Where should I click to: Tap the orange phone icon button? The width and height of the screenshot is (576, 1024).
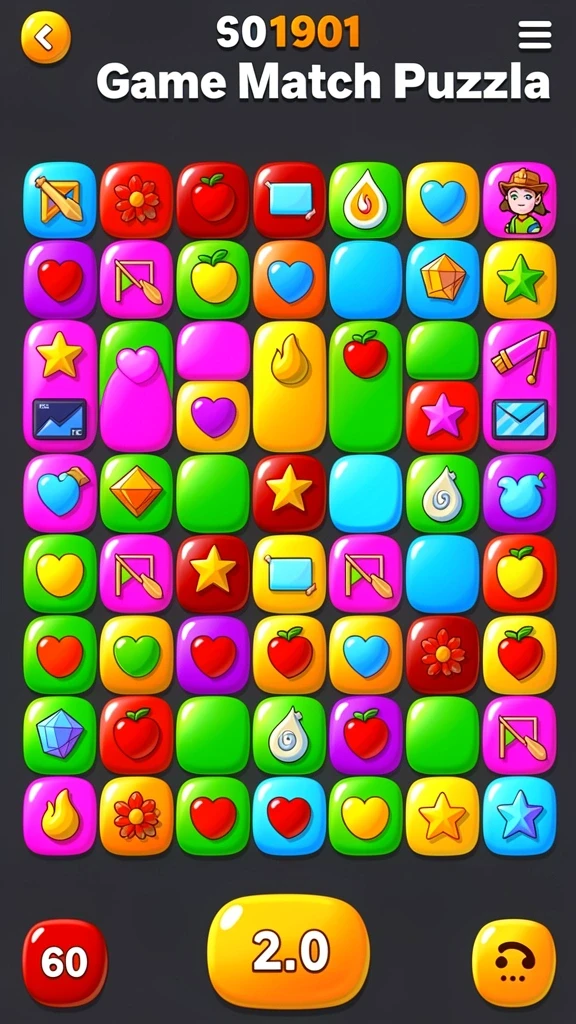click(514, 963)
